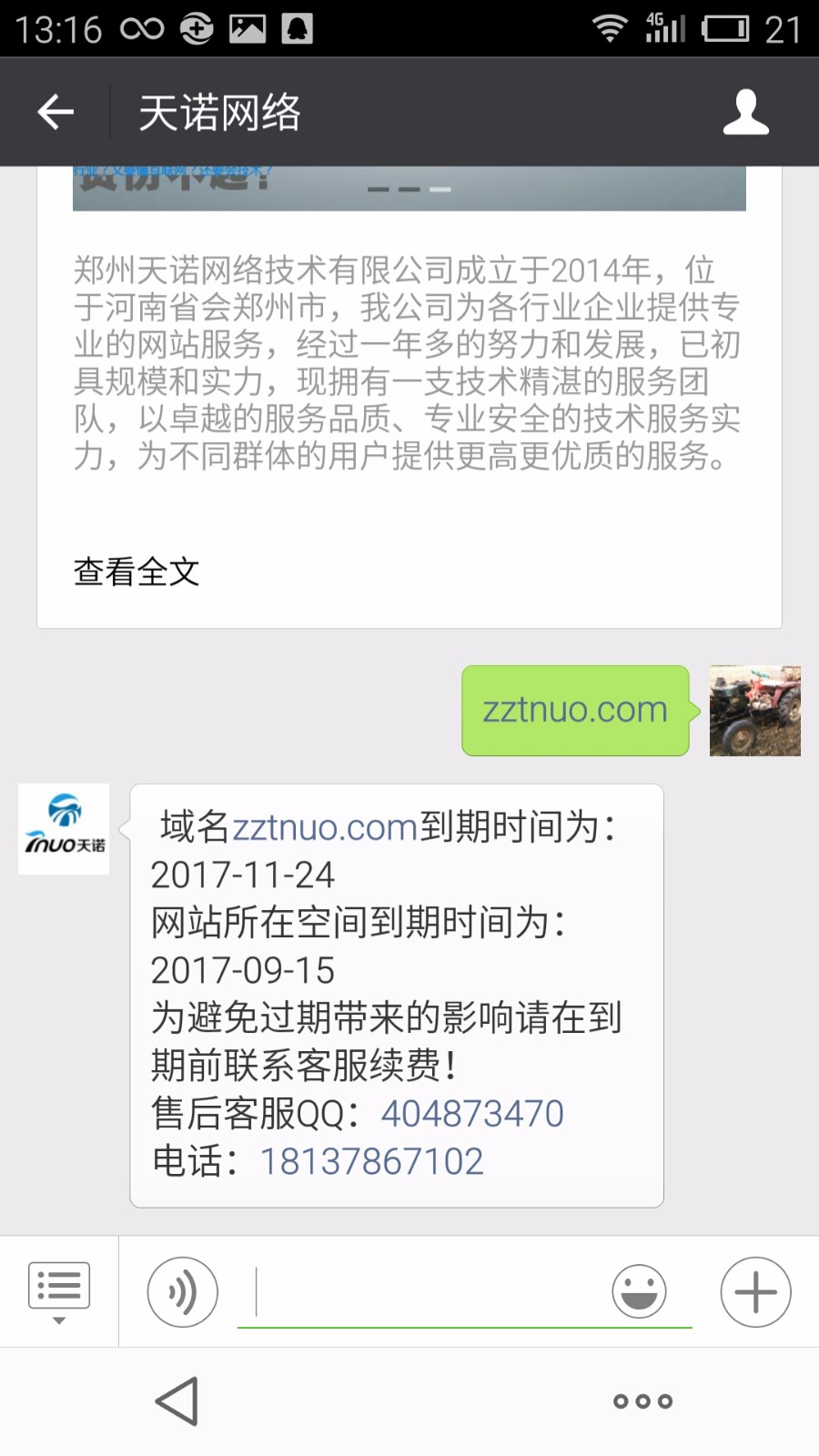Open QQ number 404873470 link
Screen dimensions: 819x1456
472,1113
